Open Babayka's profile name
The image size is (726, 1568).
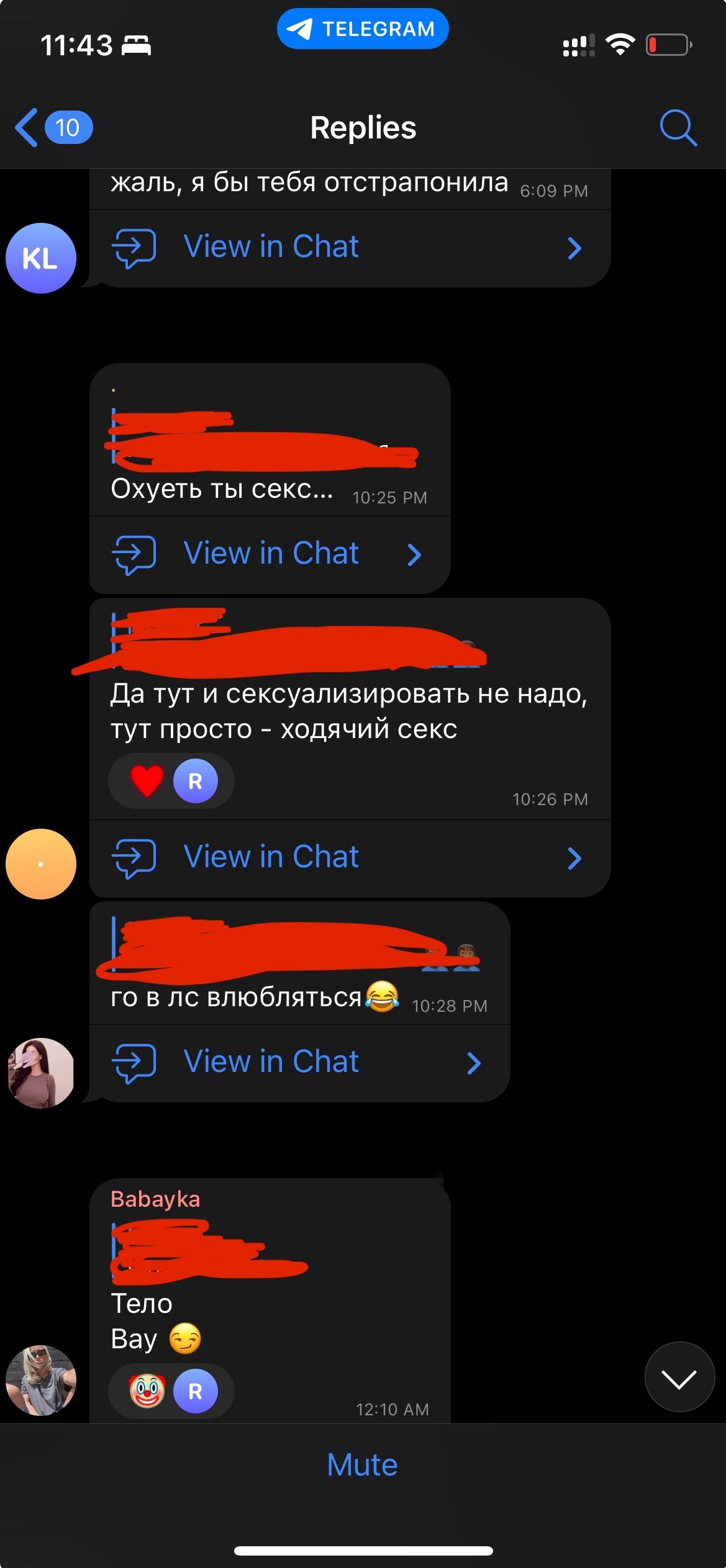155,1199
